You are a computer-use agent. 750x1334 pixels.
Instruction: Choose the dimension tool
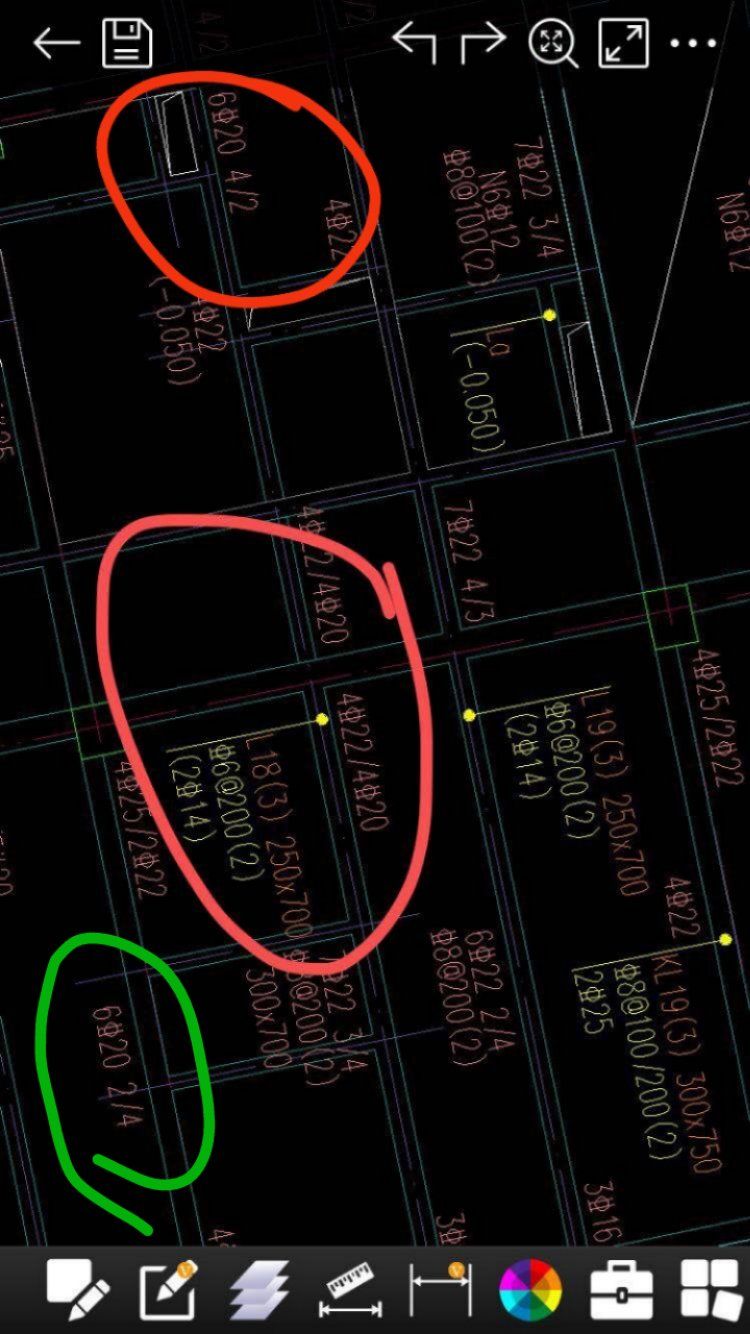[x=440, y=1290]
